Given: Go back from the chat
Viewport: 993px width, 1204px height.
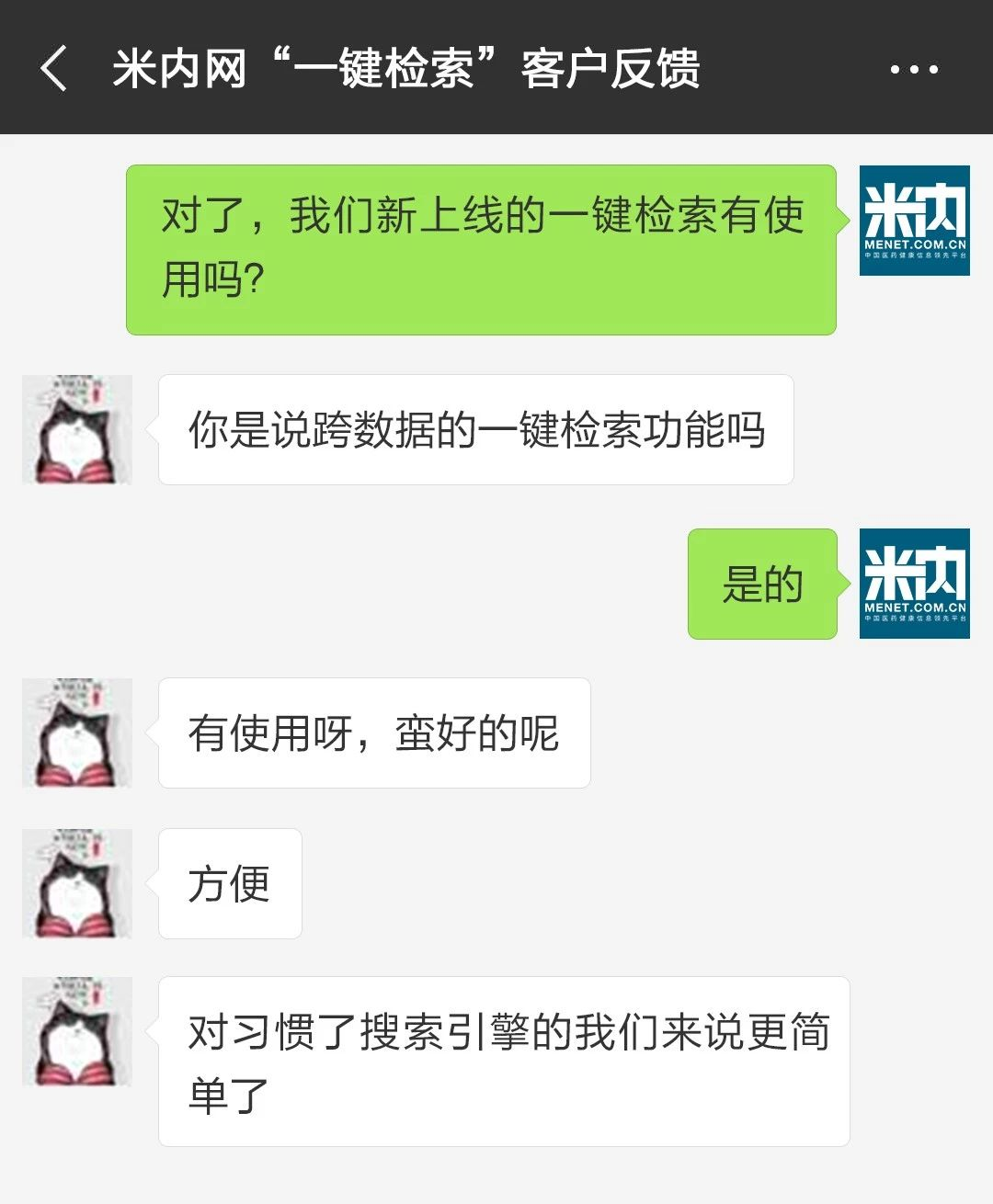Looking at the screenshot, I should [54, 69].
